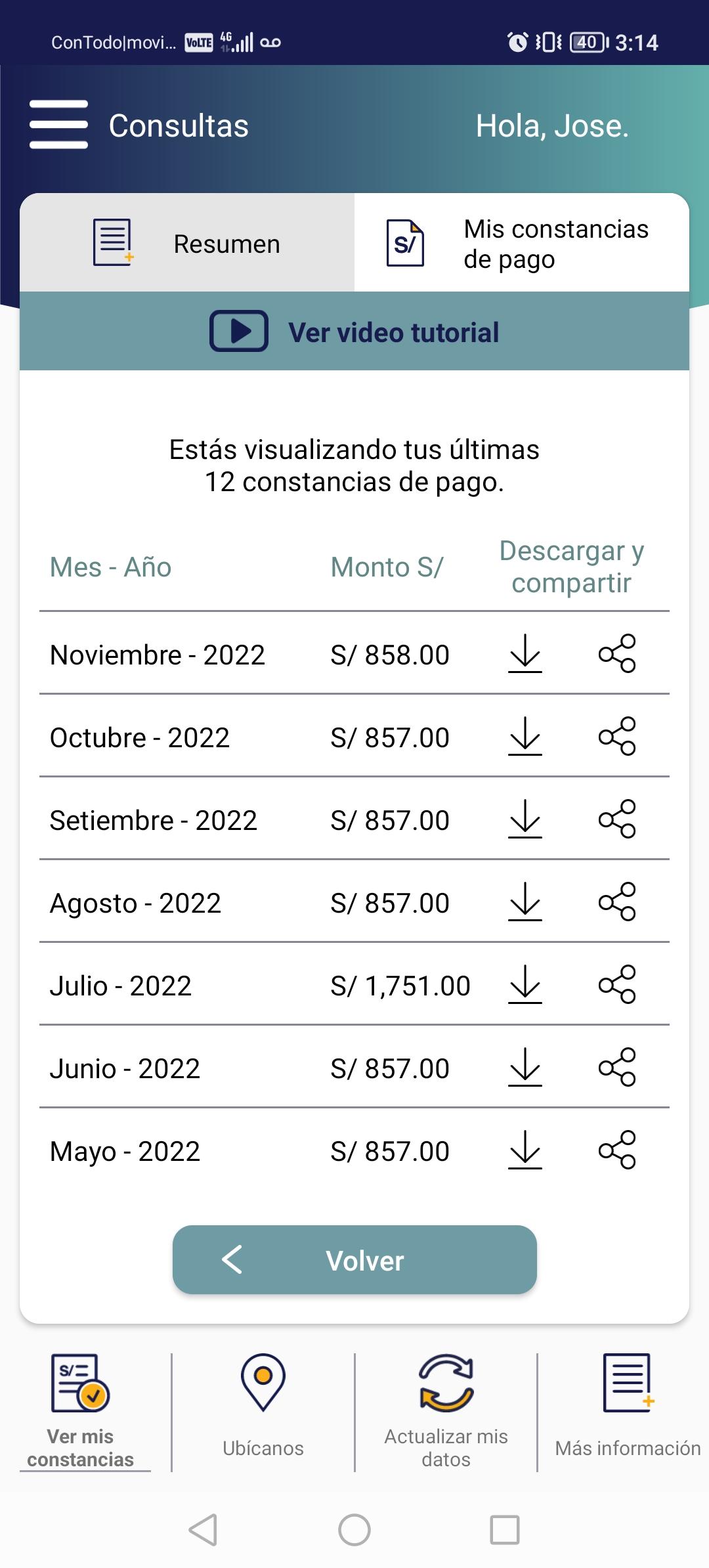
Task: Select the Mis constancias de pago tab
Action: tap(522, 243)
